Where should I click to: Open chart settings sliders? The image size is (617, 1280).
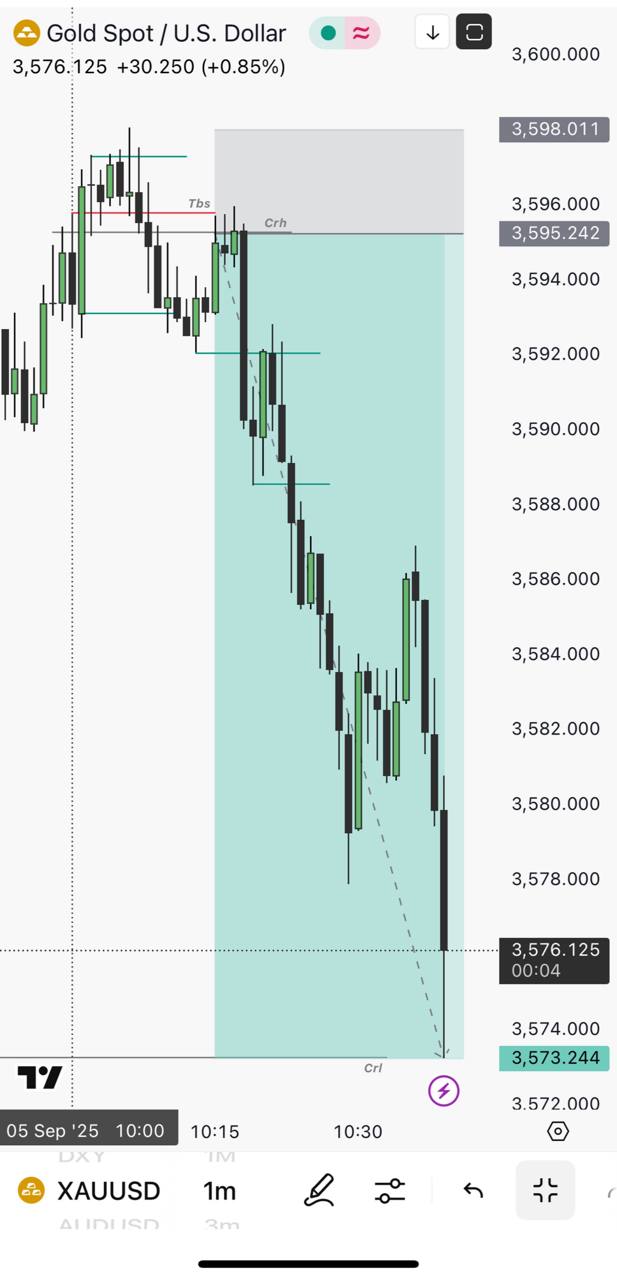390,1190
